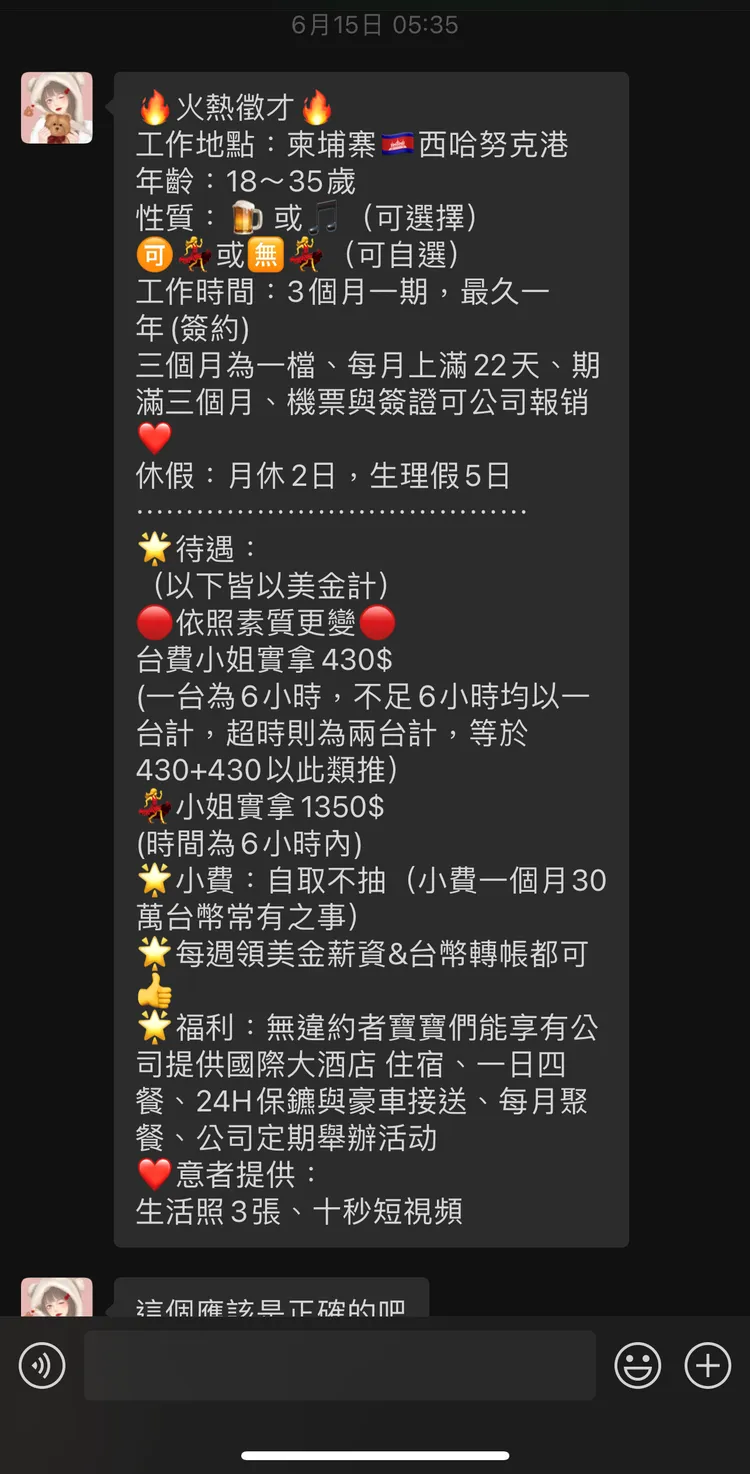The height and width of the screenshot is (1474, 750).
Task: Tap the speaker voice icon at bottom left
Action: 41,1365
